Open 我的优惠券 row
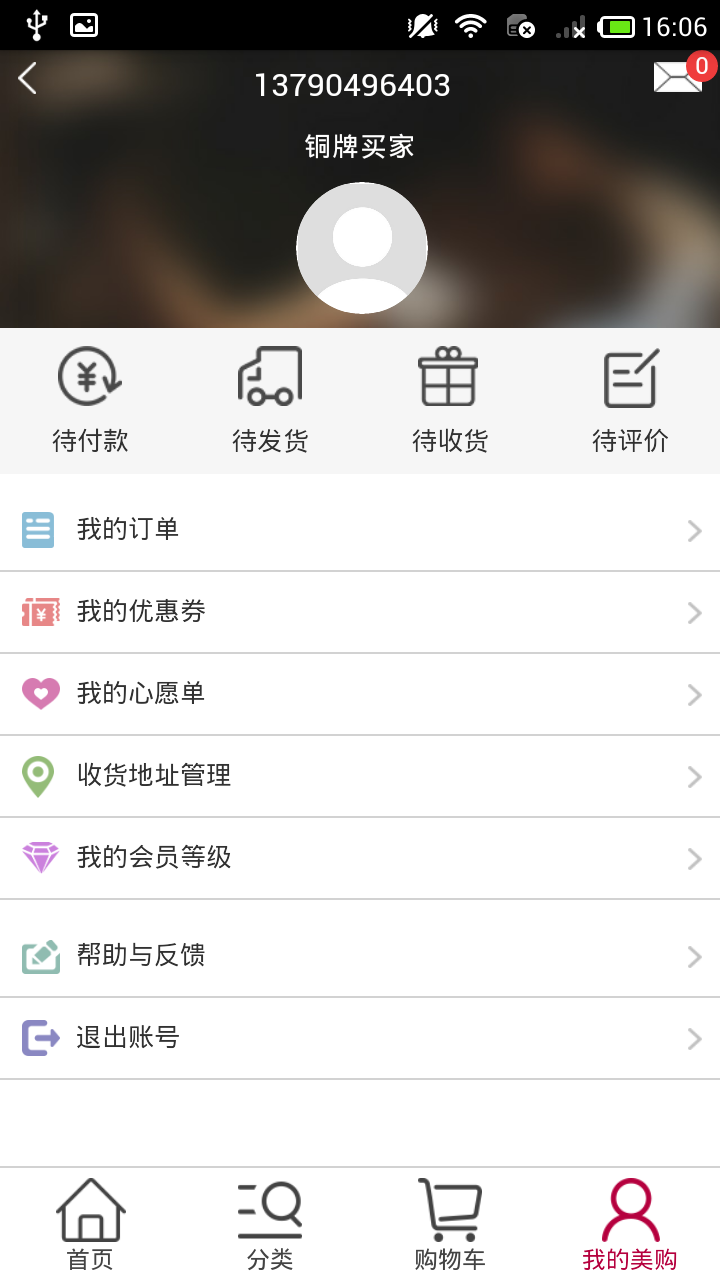 pyautogui.click(x=360, y=612)
